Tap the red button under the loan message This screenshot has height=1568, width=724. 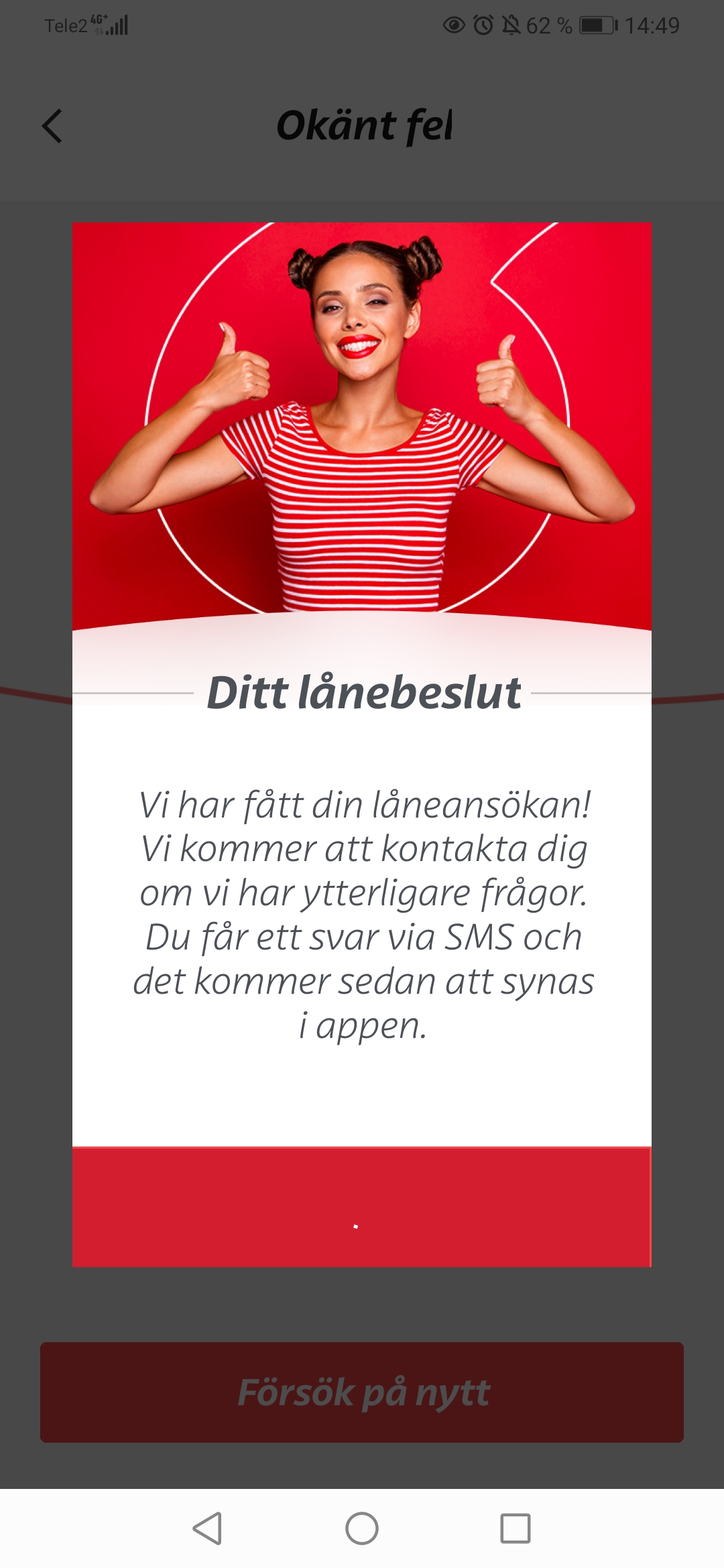click(x=362, y=1206)
